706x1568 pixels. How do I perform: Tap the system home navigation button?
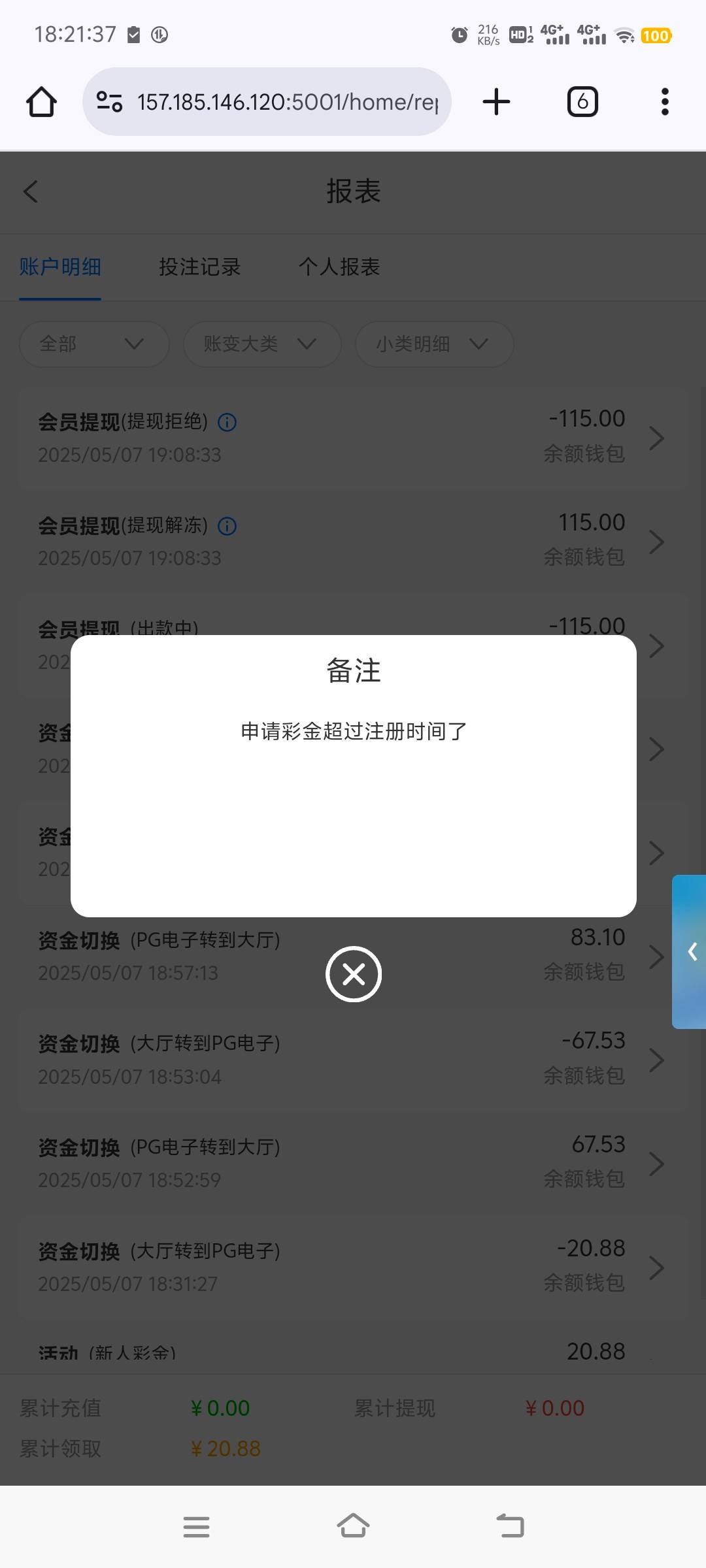point(353,1526)
